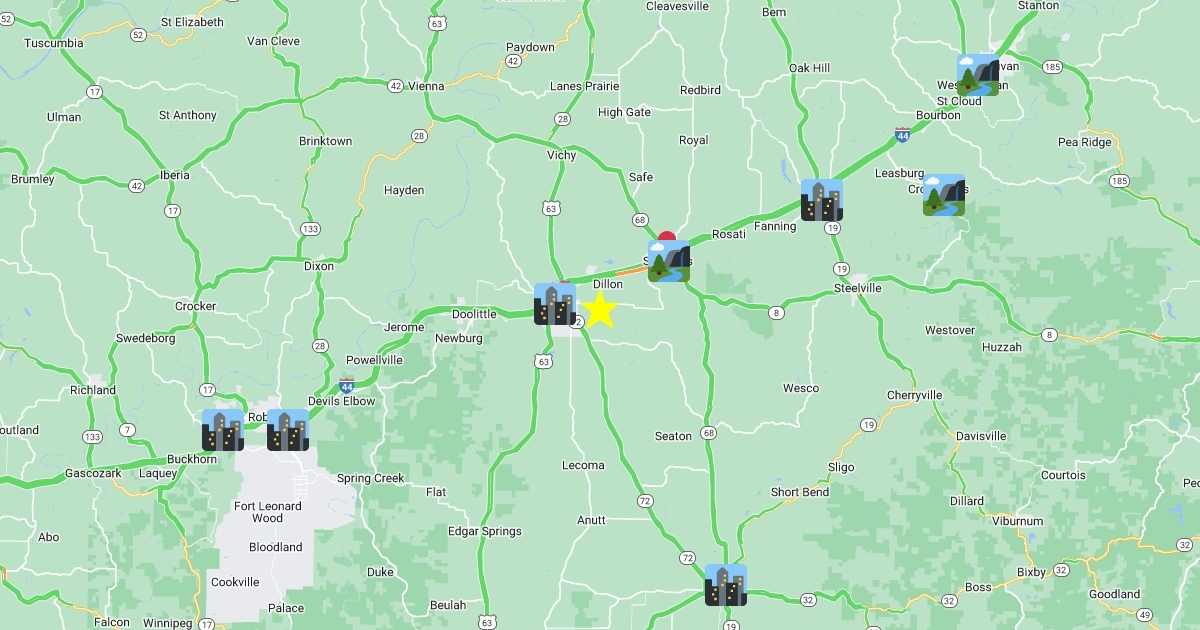Tap the park marker above St Cloud
The image size is (1200, 630).
point(977,75)
